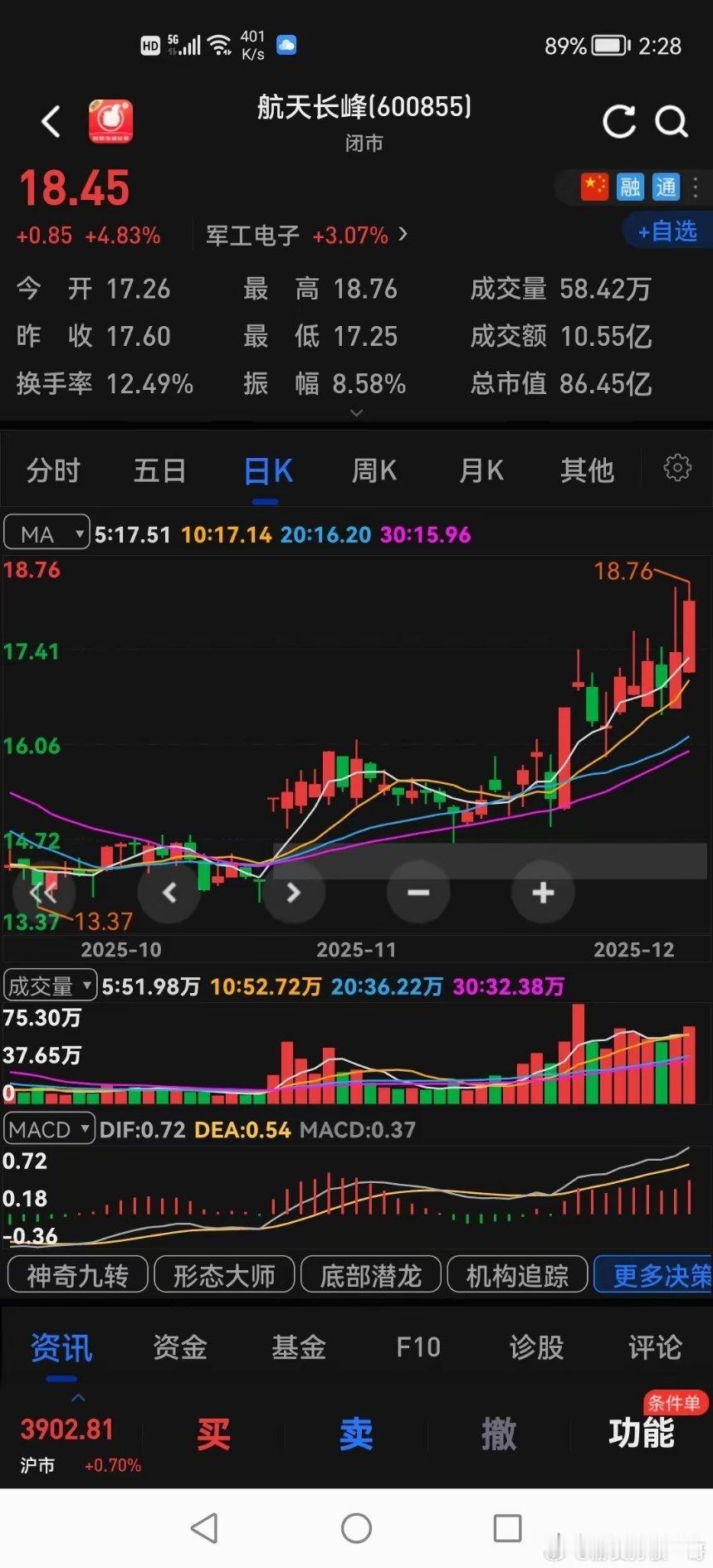
Task: Open the chart settings gear
Action: point(677,468)
